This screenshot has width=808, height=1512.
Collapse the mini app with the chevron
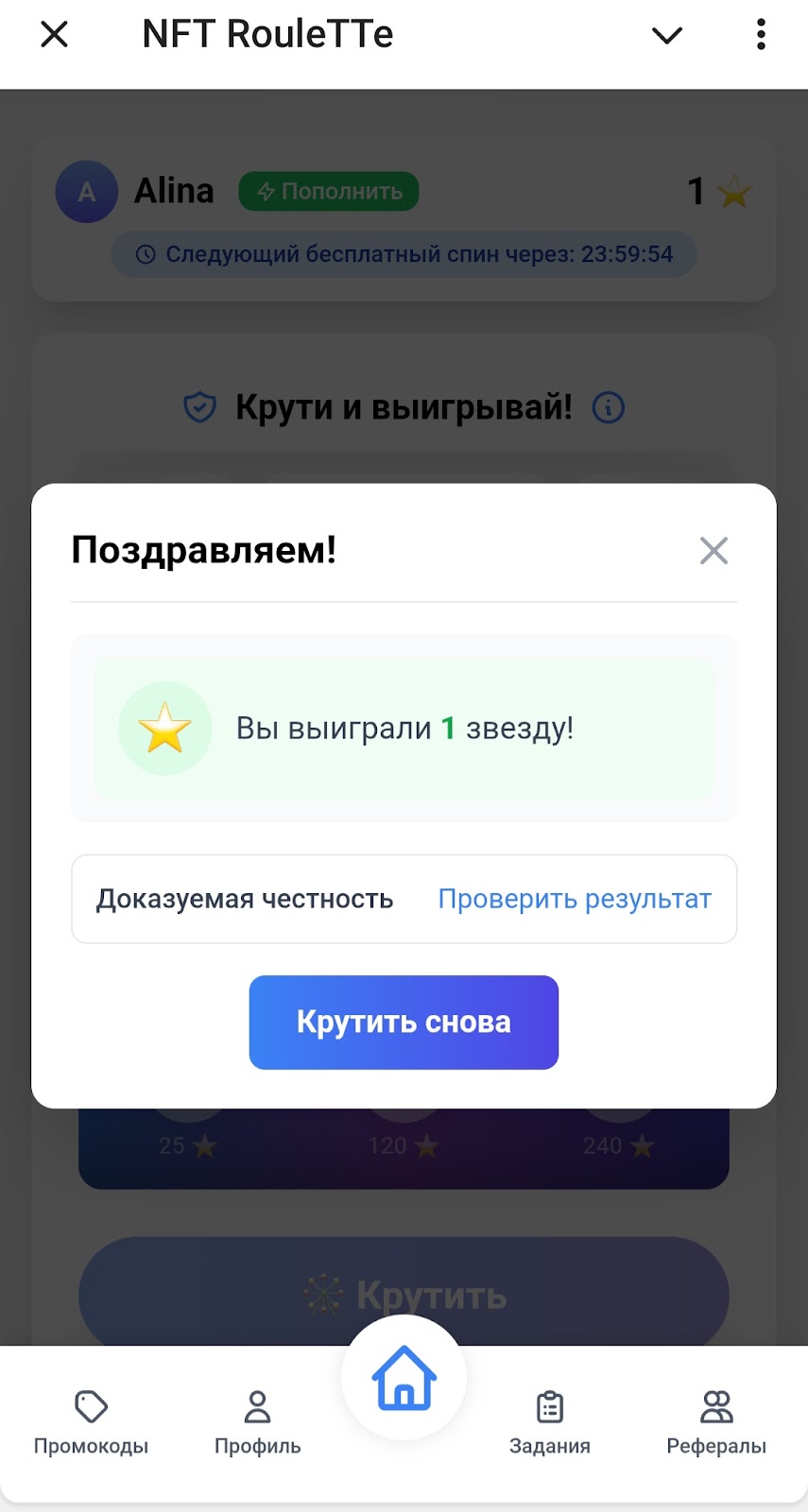[x=667, y=36]
